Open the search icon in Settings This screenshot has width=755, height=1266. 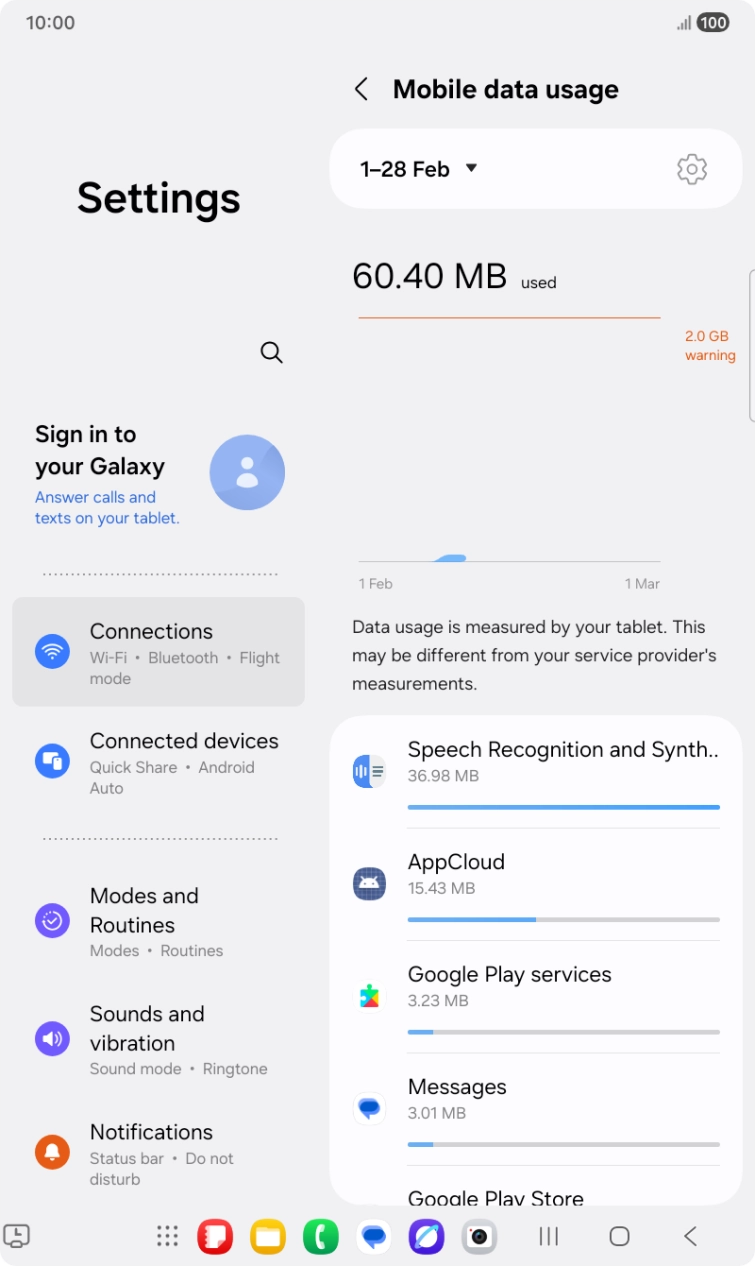[x=271, y=352]
